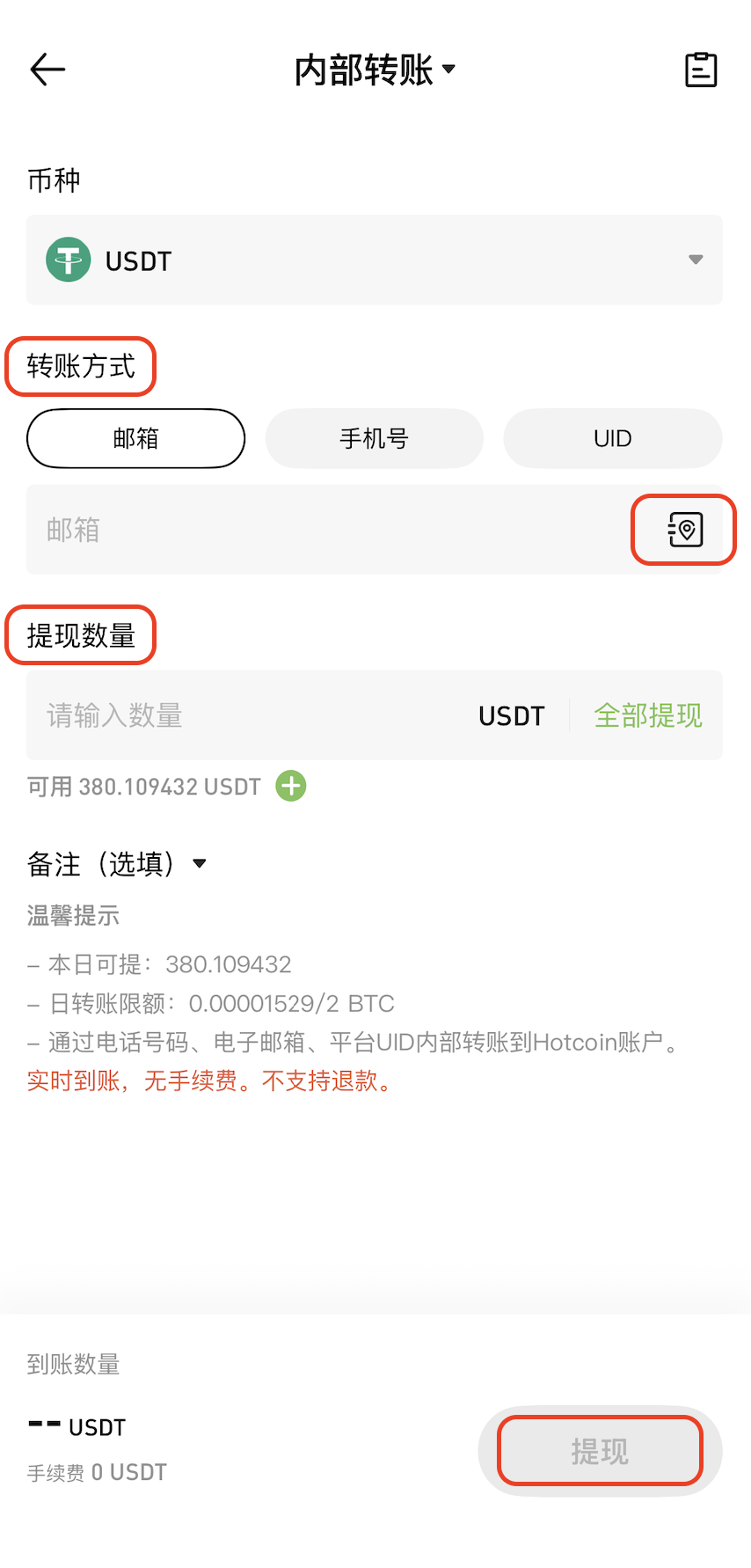Go back using the arrow icon
Image resolution: width=751 pixels, height=1568 pixels.
pos(47,70)
